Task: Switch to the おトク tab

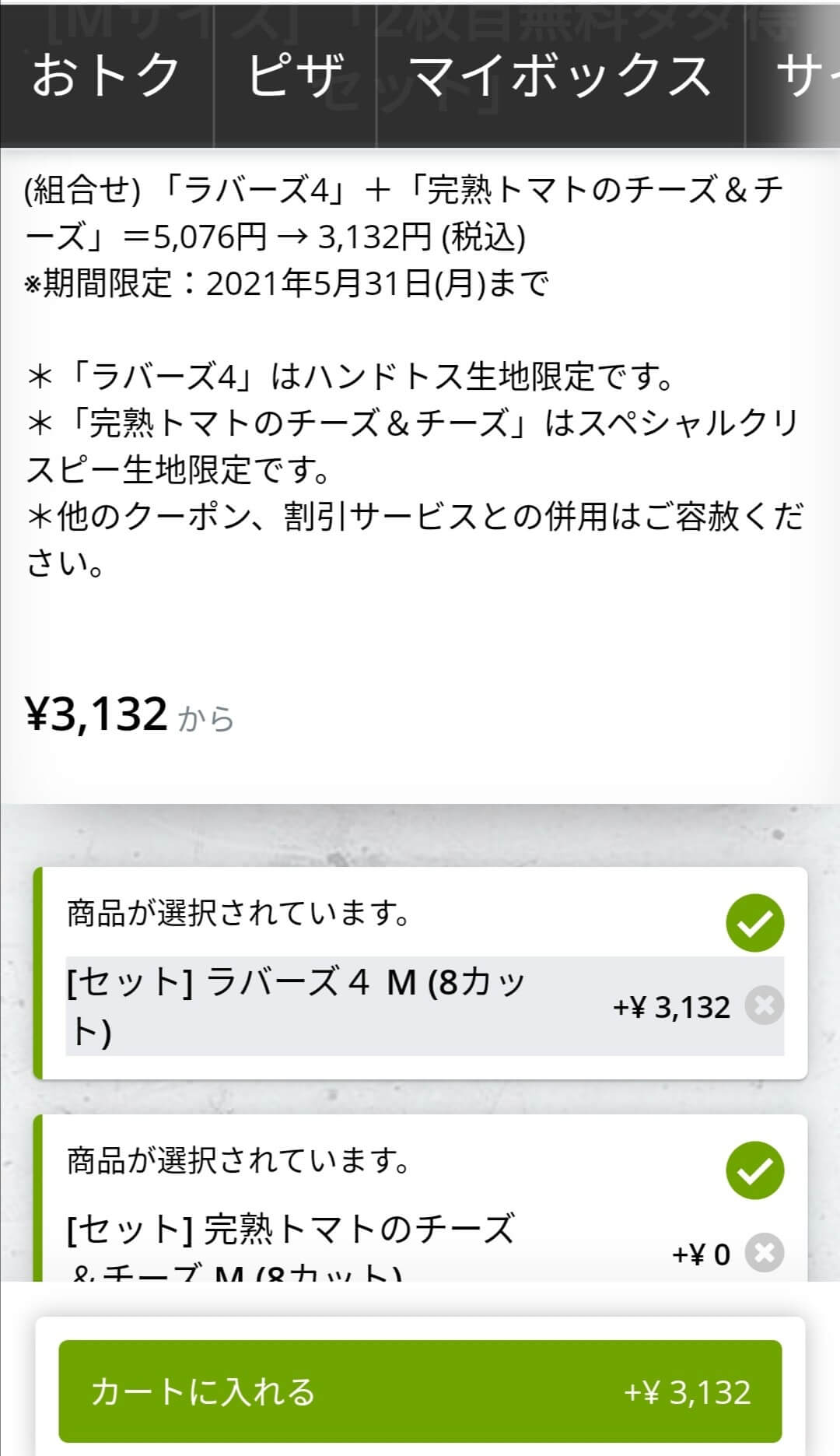Action: click(107, 75)
